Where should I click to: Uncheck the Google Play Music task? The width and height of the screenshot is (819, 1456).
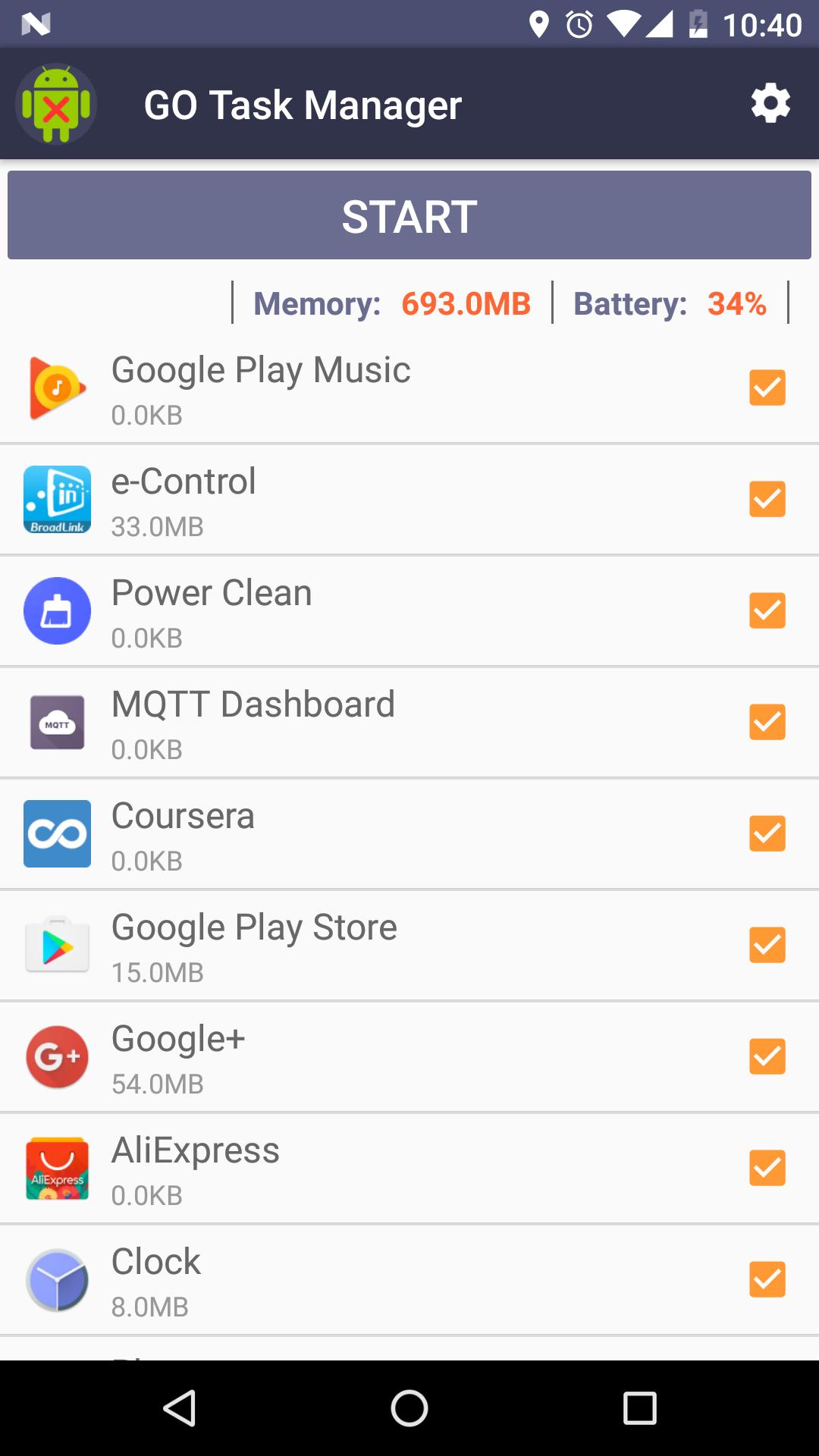point(767,389)
